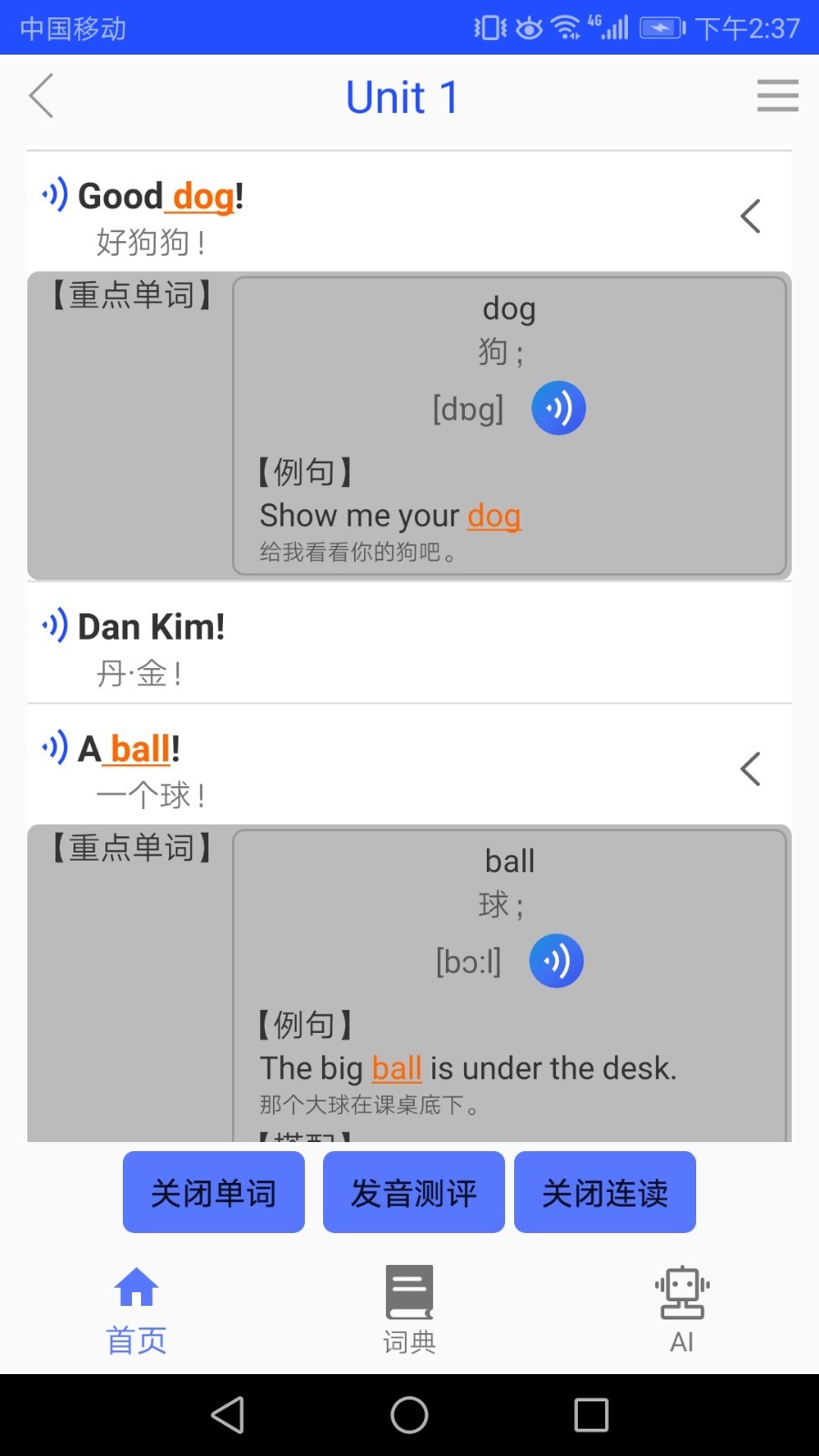
Task: Start the 发音测评 pronunciation test
Action: tap(414, 1192)
